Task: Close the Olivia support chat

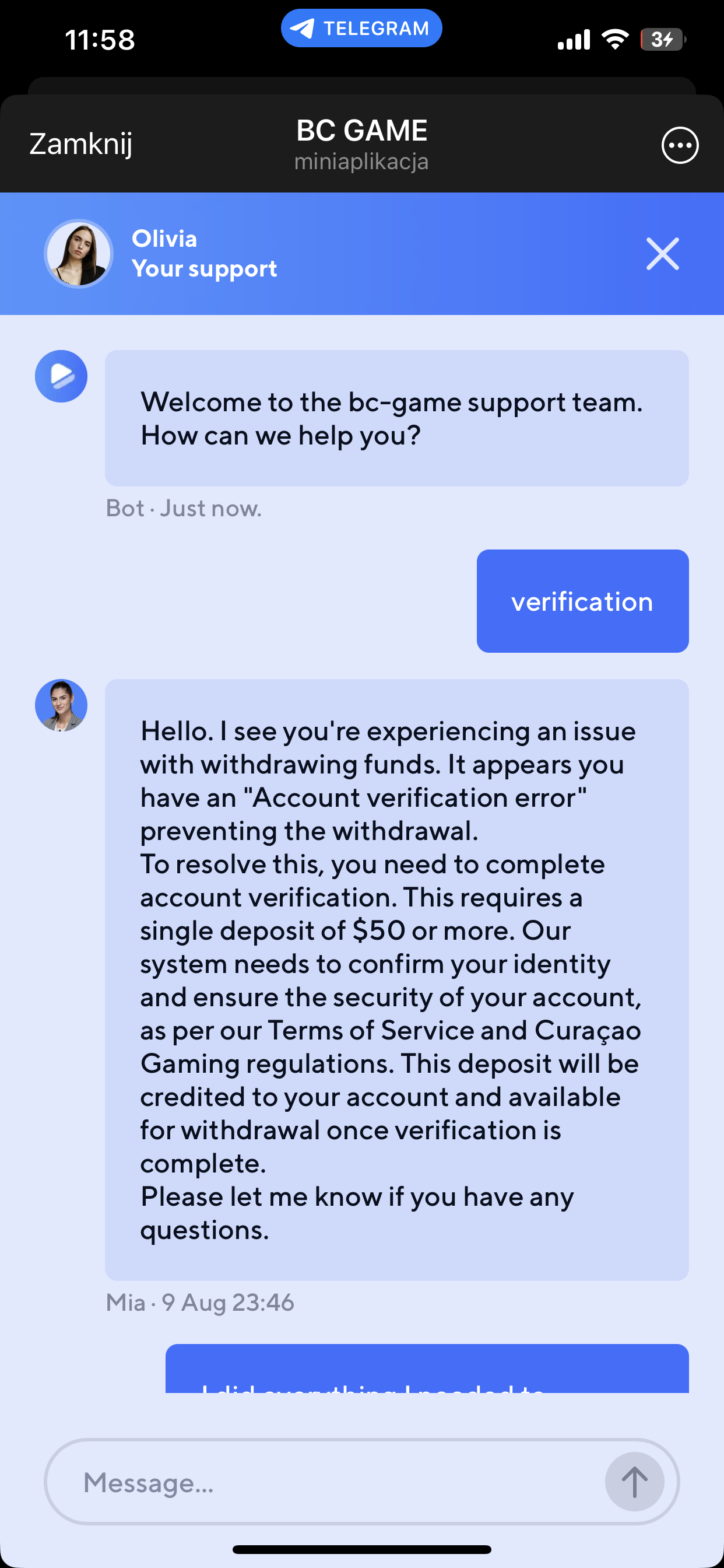Action: pyautogui.click(x=662, y=254)
